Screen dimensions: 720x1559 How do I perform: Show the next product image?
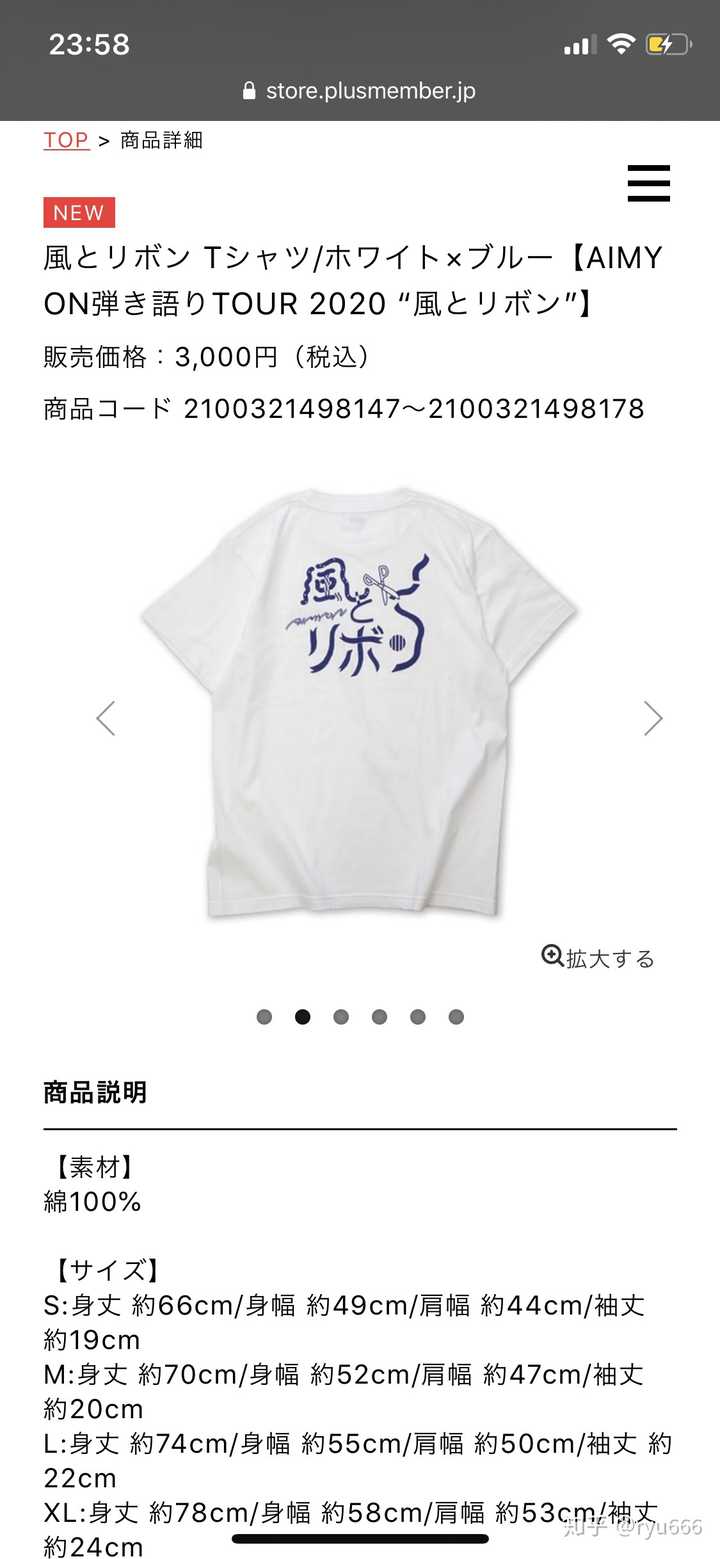(x=653, y=718)
